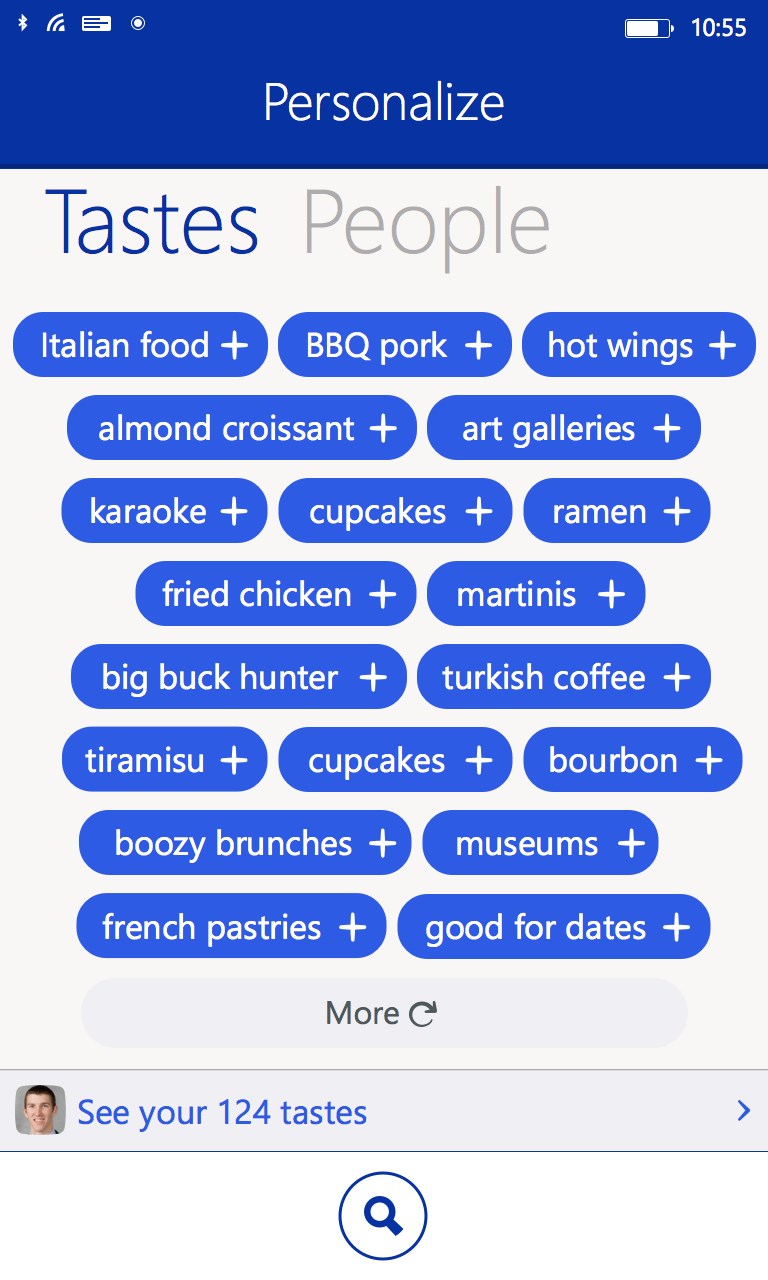Choose the martinis chip
This screenshot has width=768, height=1280.
click(535, 594)
